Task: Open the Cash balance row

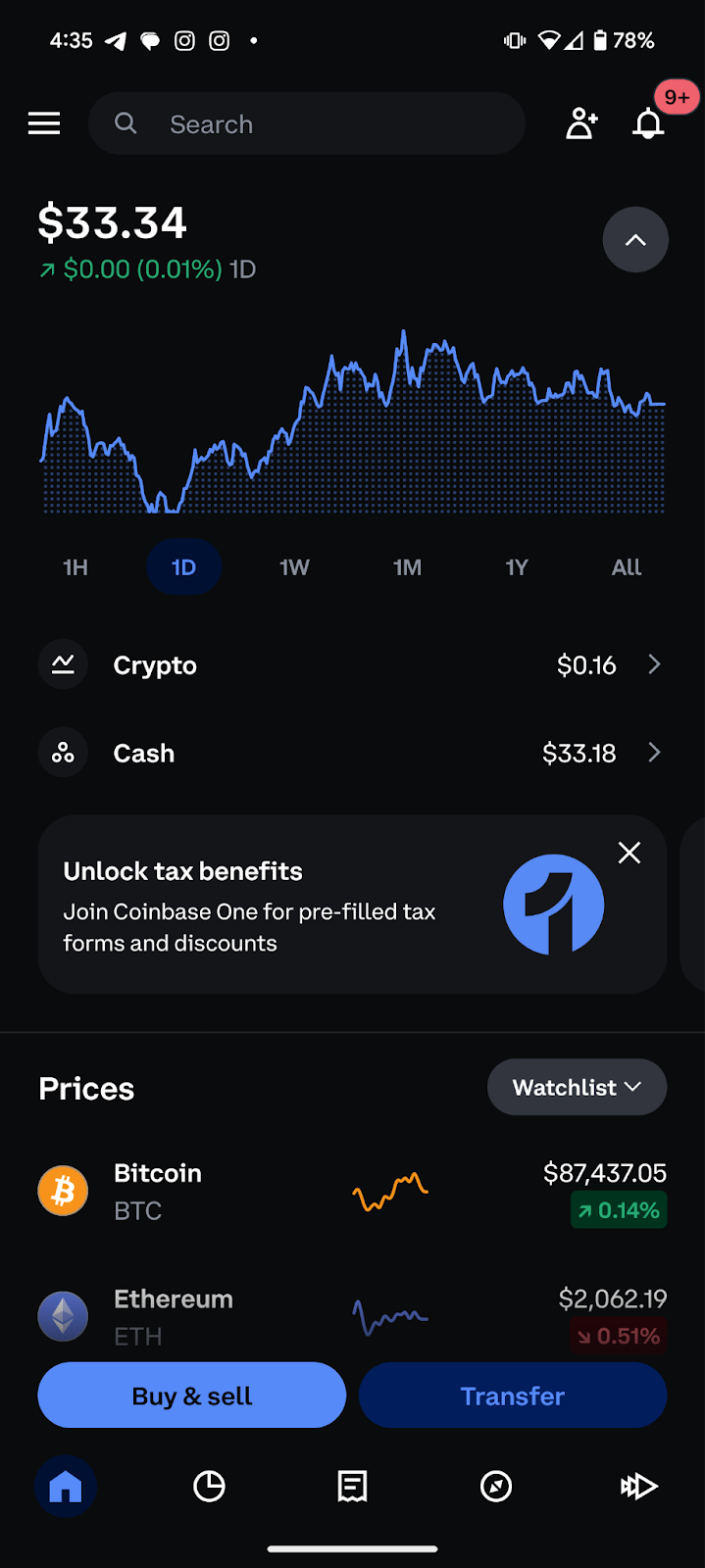Action: click(x=352, y=753)
